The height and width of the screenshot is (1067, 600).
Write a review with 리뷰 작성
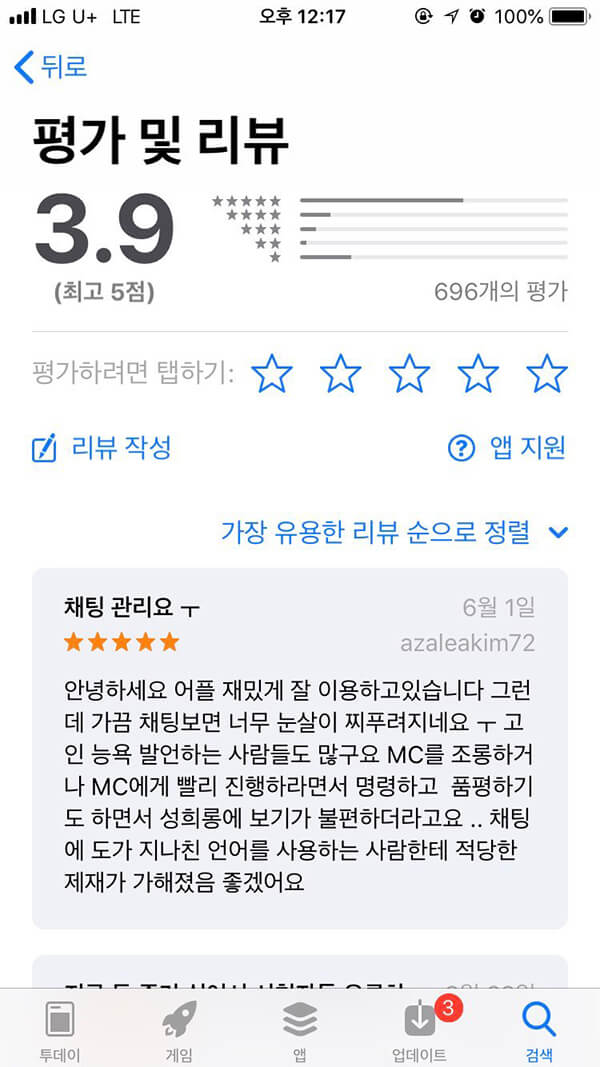(x=102, y=448)
